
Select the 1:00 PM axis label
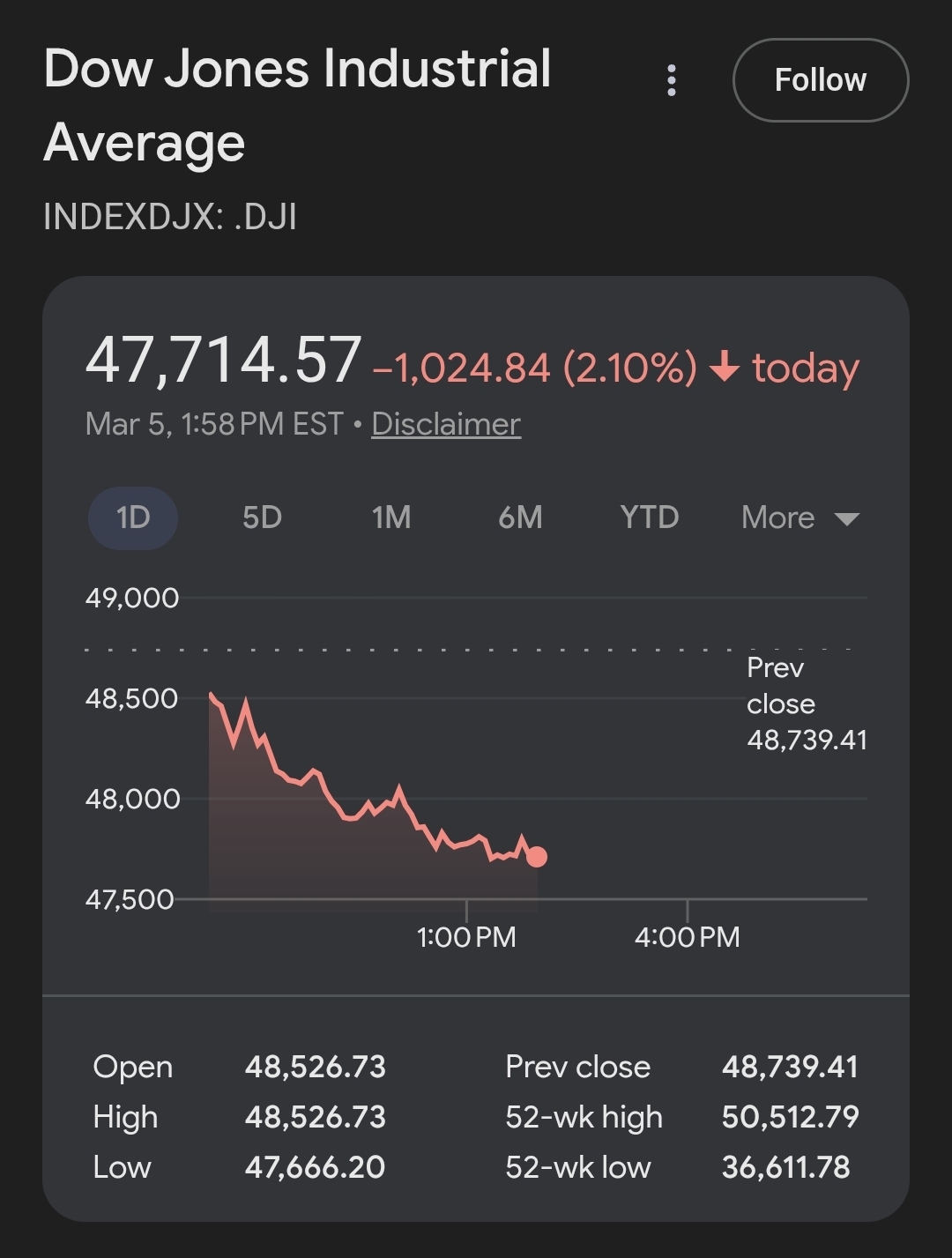[x=467, y=936]
